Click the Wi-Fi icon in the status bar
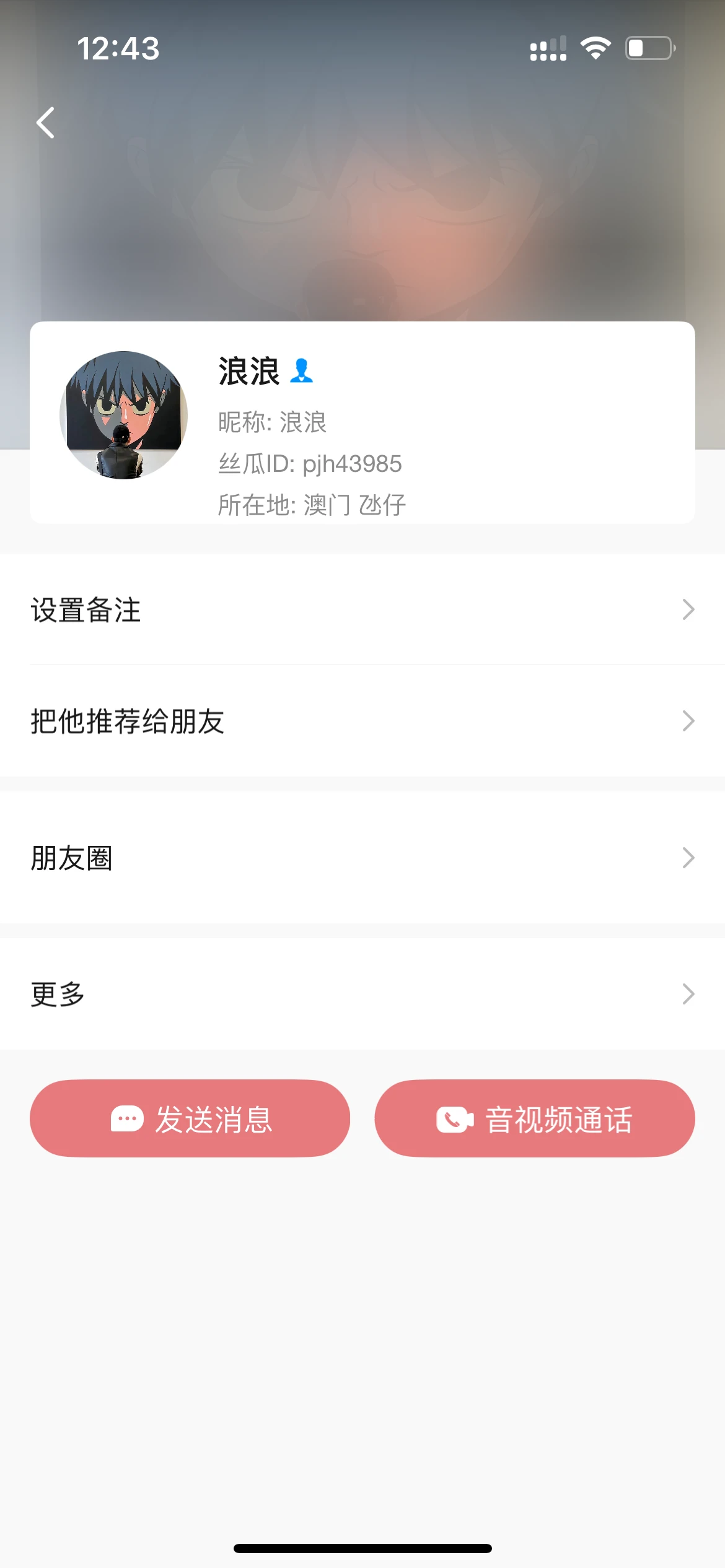 click(596, 48)
